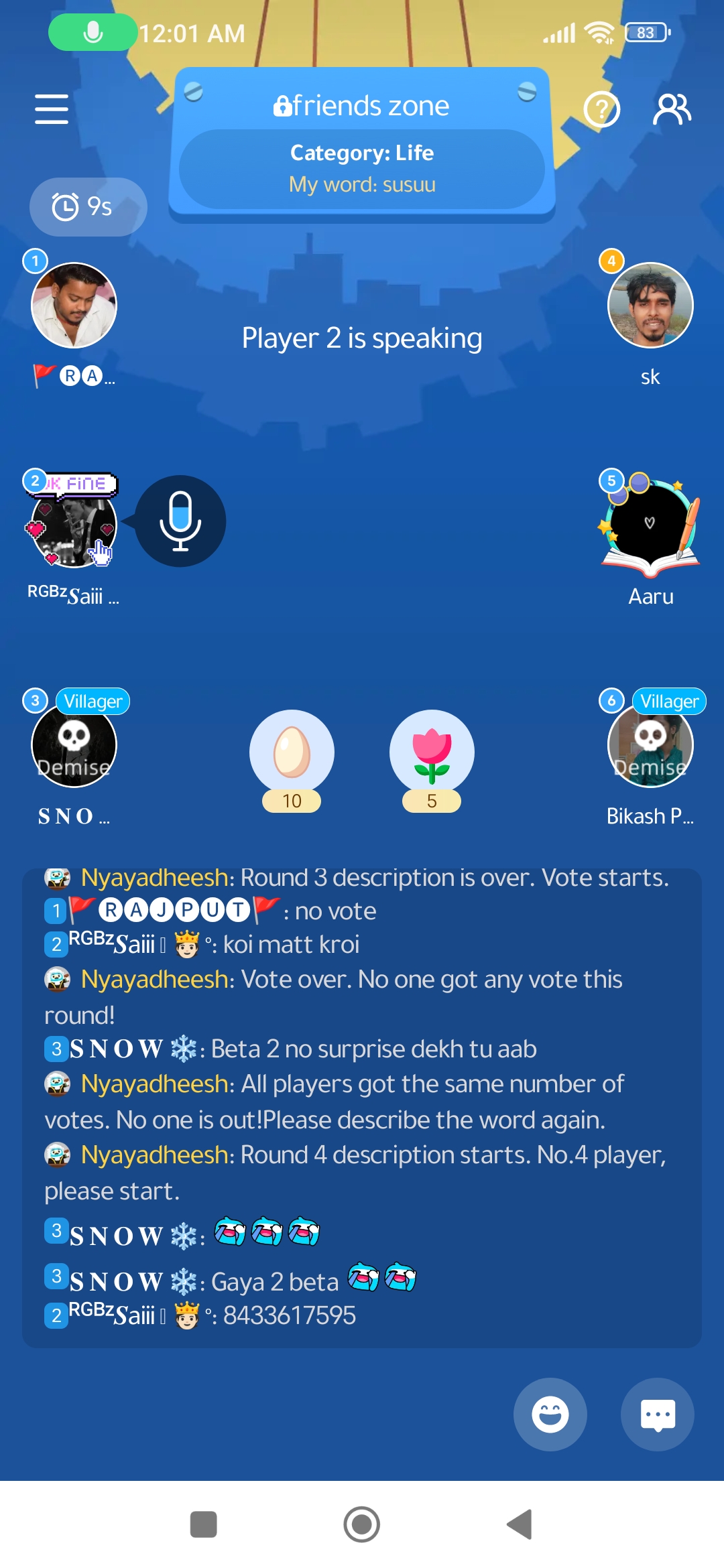724x1568 pixels.
Task: Send a tulip flower gift
Action: [432, 753]
